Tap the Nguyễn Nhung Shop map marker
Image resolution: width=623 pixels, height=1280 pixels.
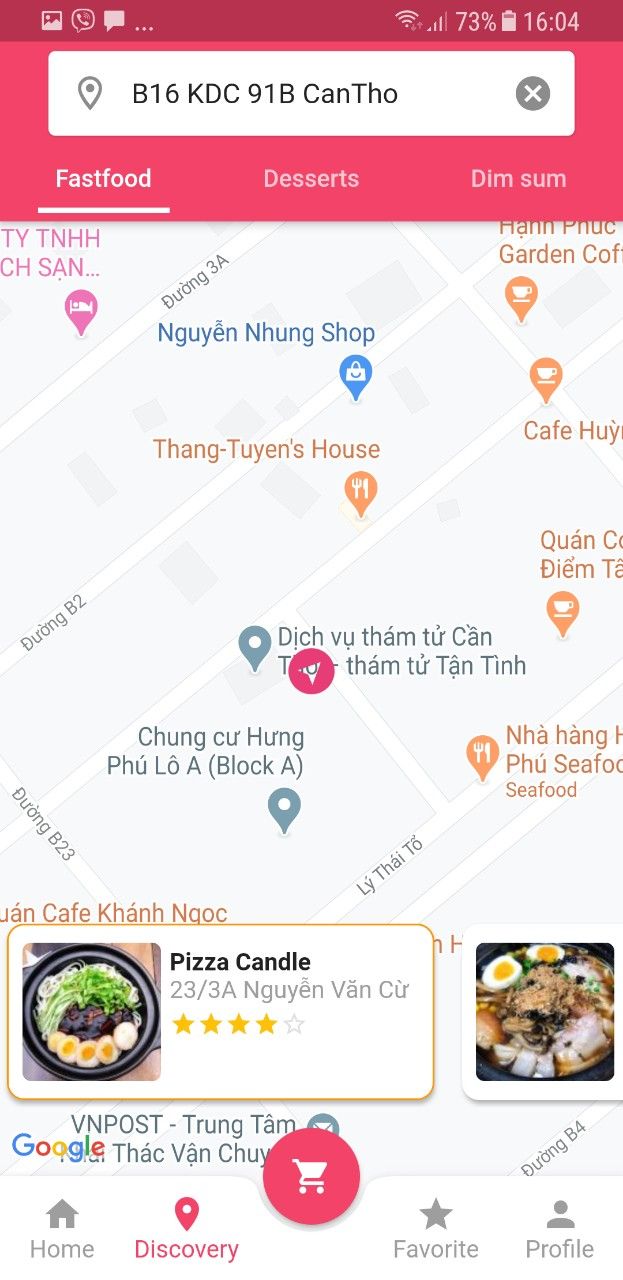tap(356, 378)
